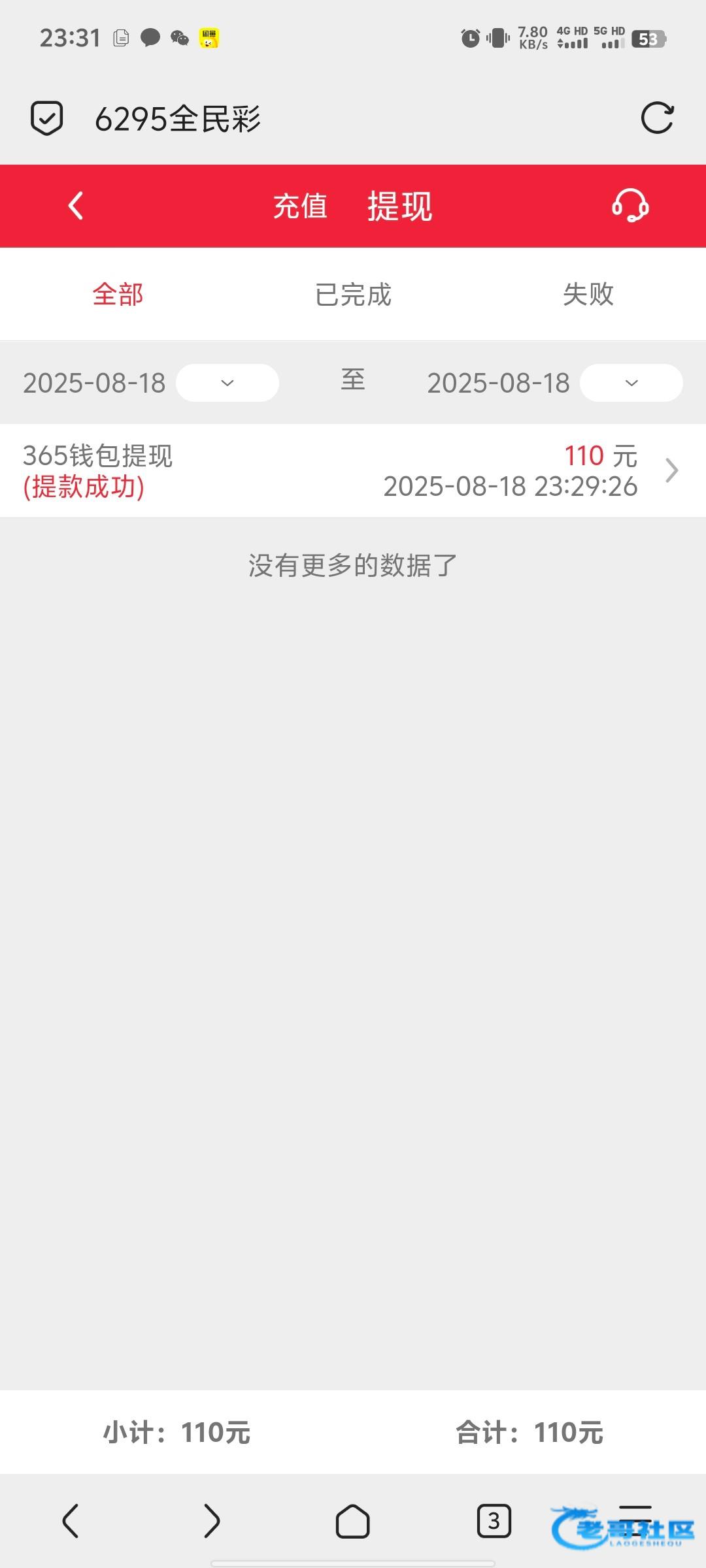Tap the browser forward arrow
Screen dimensions: 706x1568
coord(212,1521)
